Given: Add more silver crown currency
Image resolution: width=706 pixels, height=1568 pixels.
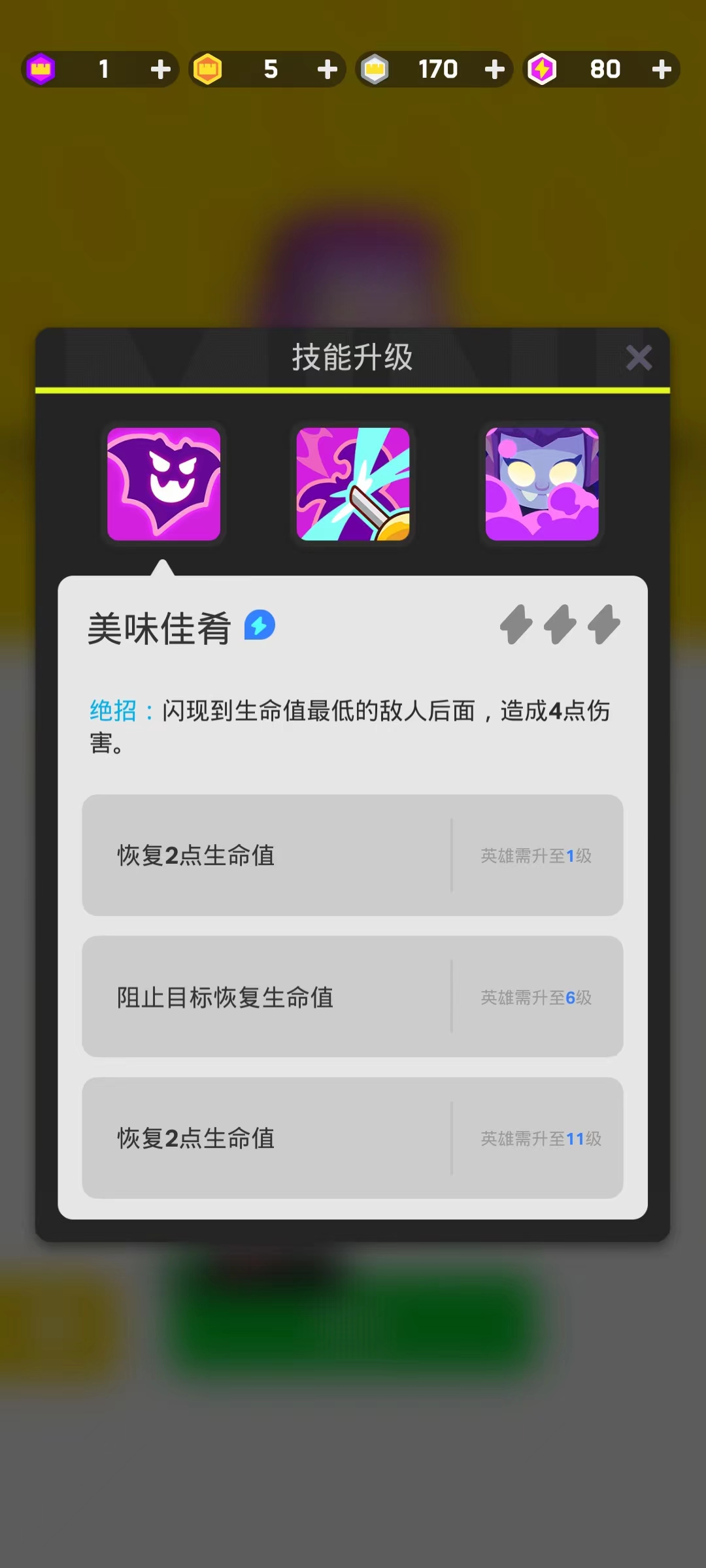Looking at the screenshot, I should [495, 69].
